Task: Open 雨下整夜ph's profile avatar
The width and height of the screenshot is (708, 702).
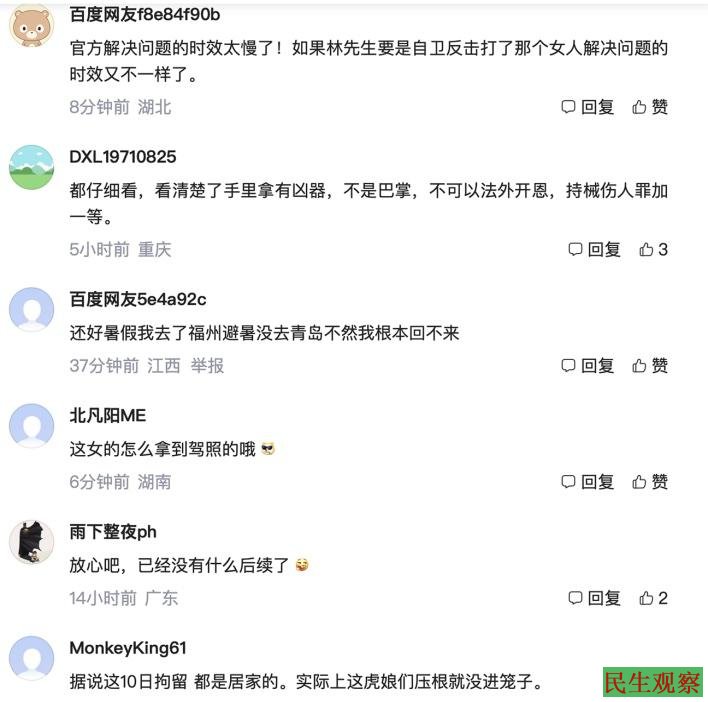Action: 31,541
